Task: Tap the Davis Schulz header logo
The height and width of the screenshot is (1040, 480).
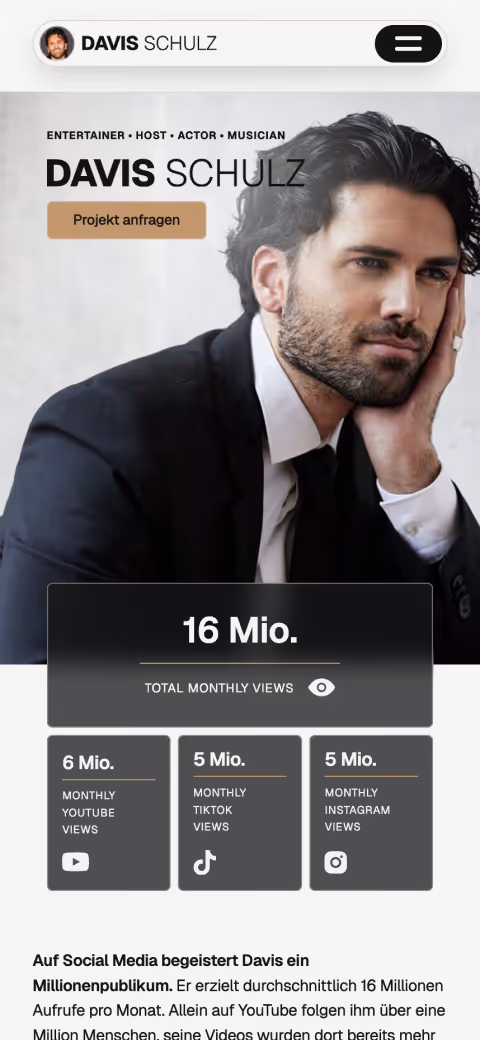Action: pyautogui.click(x=129, y=44)
